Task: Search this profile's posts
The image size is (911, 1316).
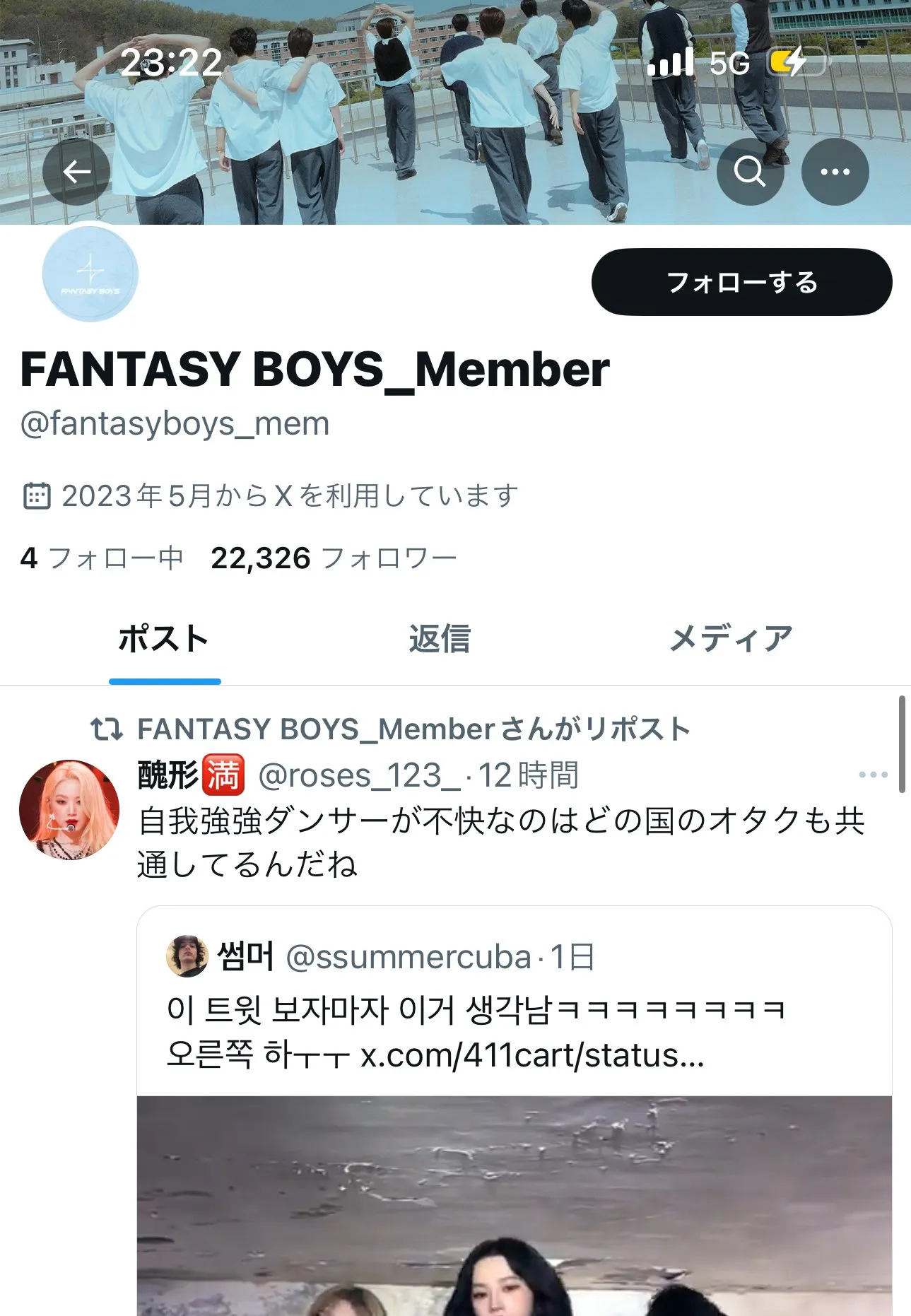Action: point(749,172)
